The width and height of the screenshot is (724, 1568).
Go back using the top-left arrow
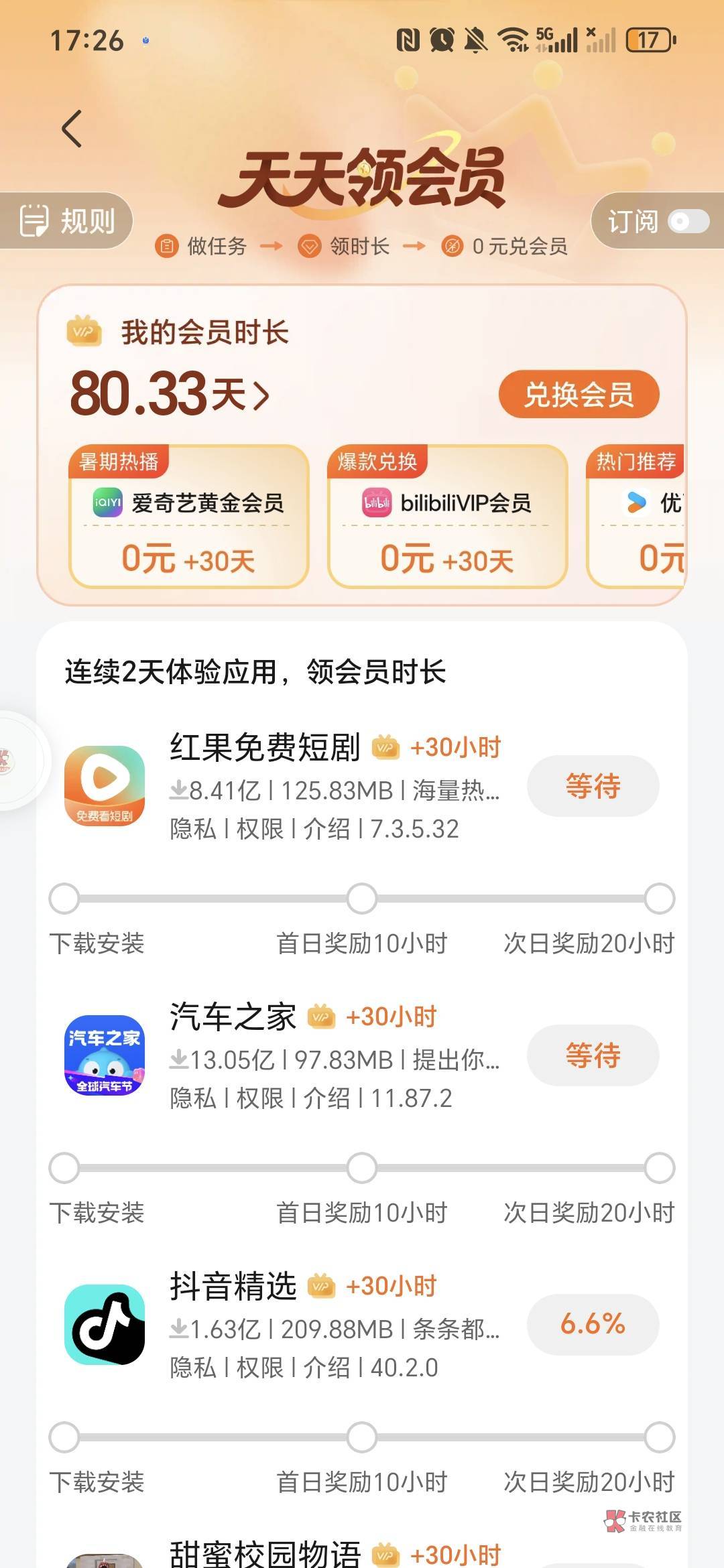[72, 128]
